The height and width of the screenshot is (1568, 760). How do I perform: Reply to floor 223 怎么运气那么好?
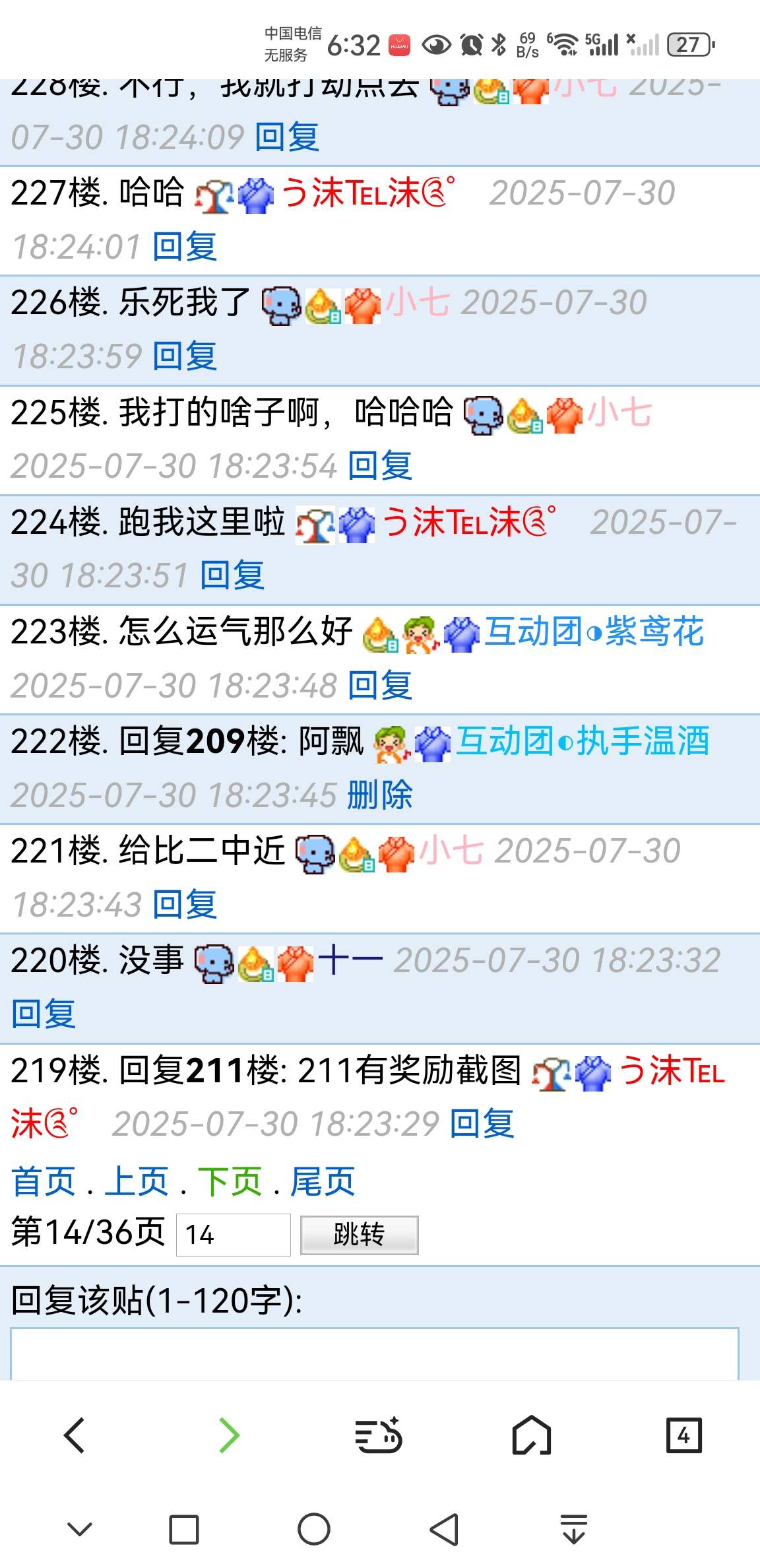pyautogui.click(x=380, y=685)
